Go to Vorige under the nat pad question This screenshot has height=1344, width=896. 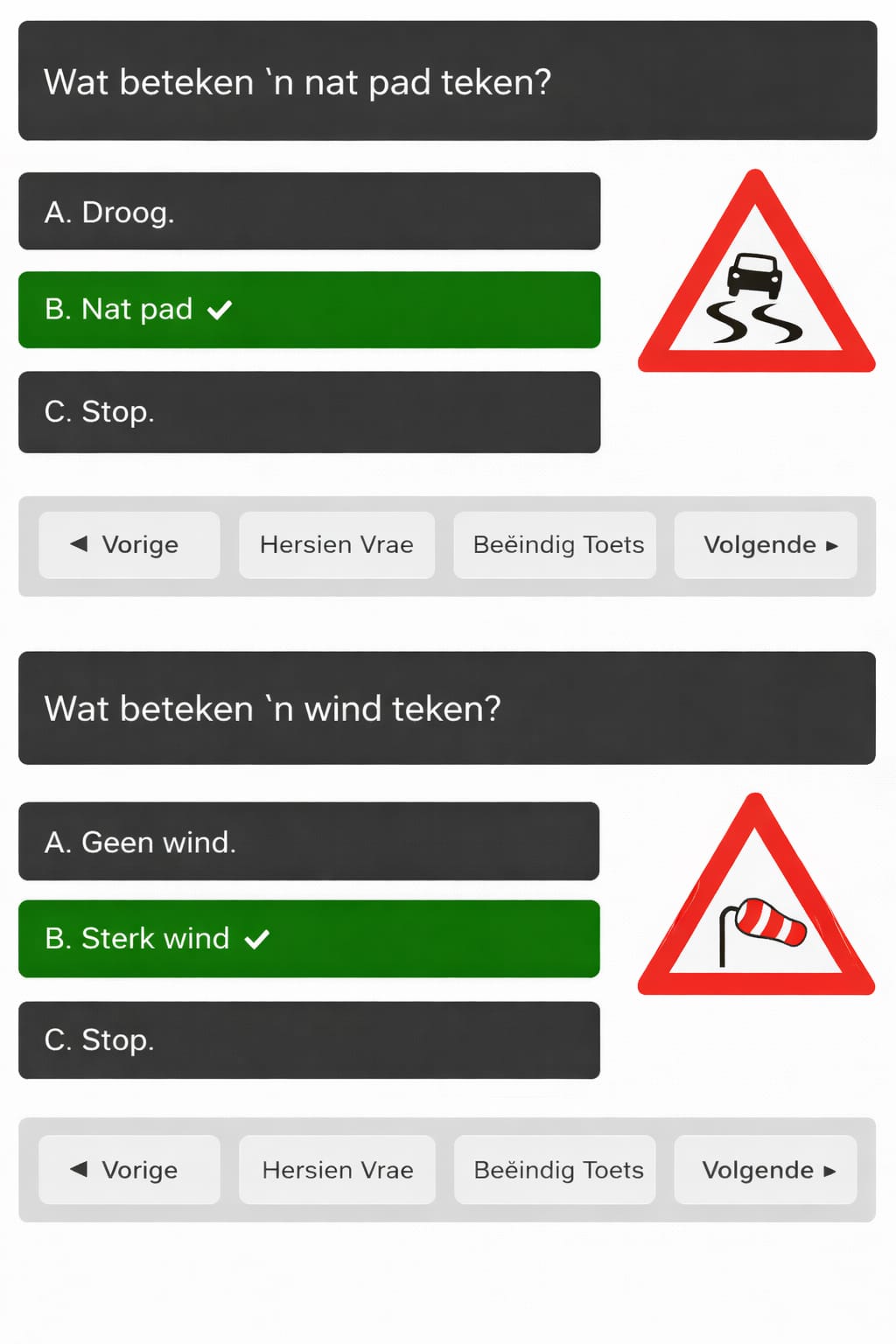click(x=129, y=545)
